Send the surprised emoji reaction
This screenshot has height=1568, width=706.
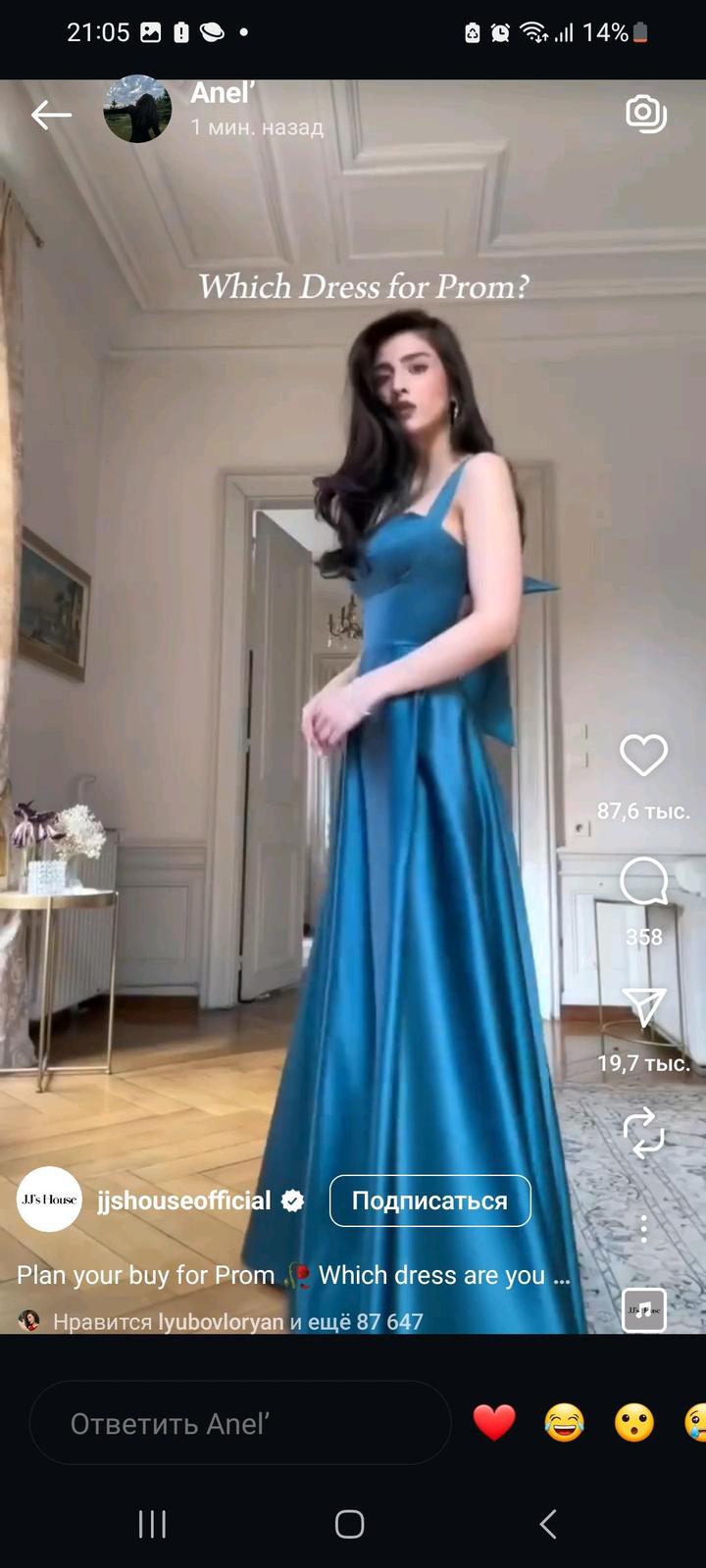(634, 1423)
